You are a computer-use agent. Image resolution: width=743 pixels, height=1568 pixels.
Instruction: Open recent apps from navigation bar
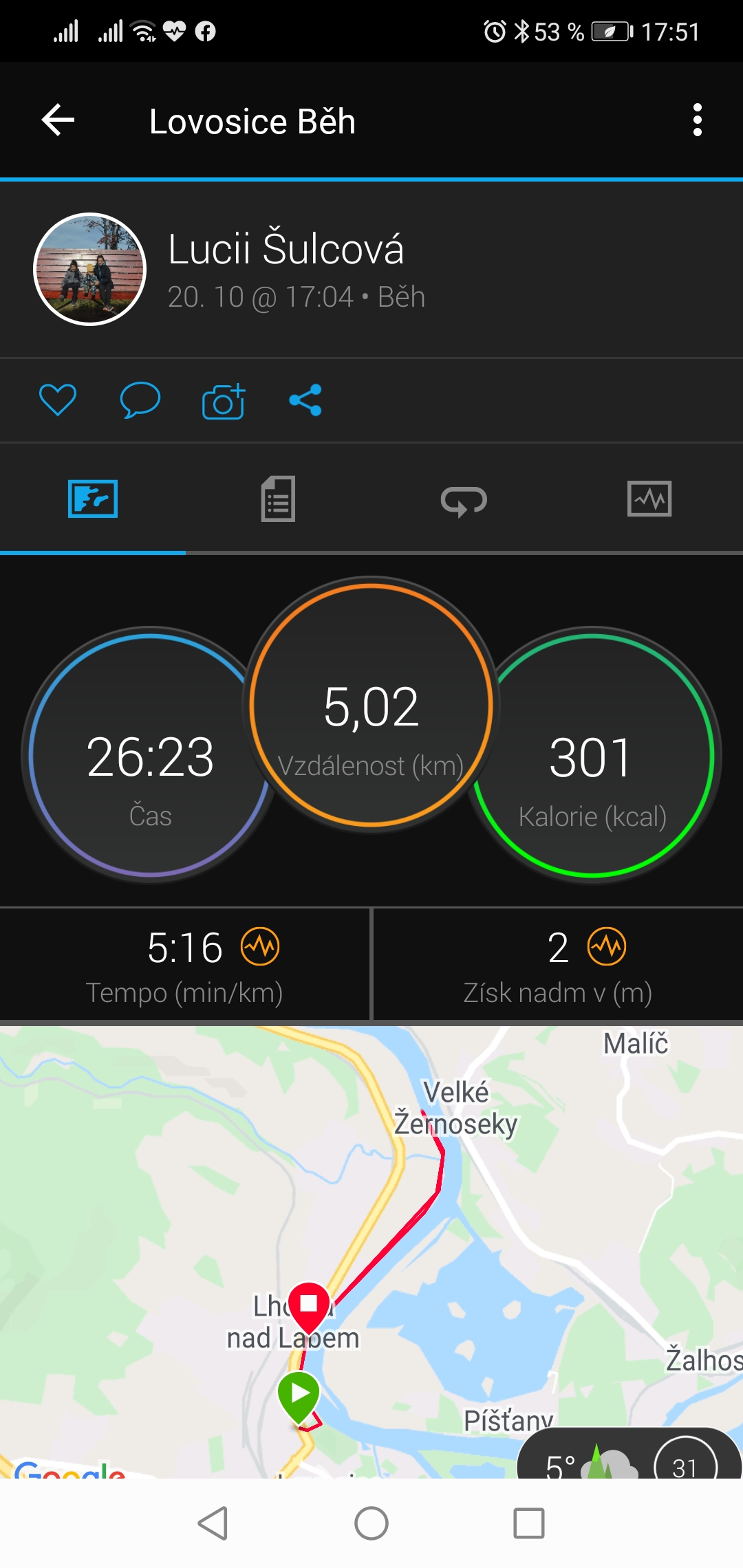[529, 1523]
